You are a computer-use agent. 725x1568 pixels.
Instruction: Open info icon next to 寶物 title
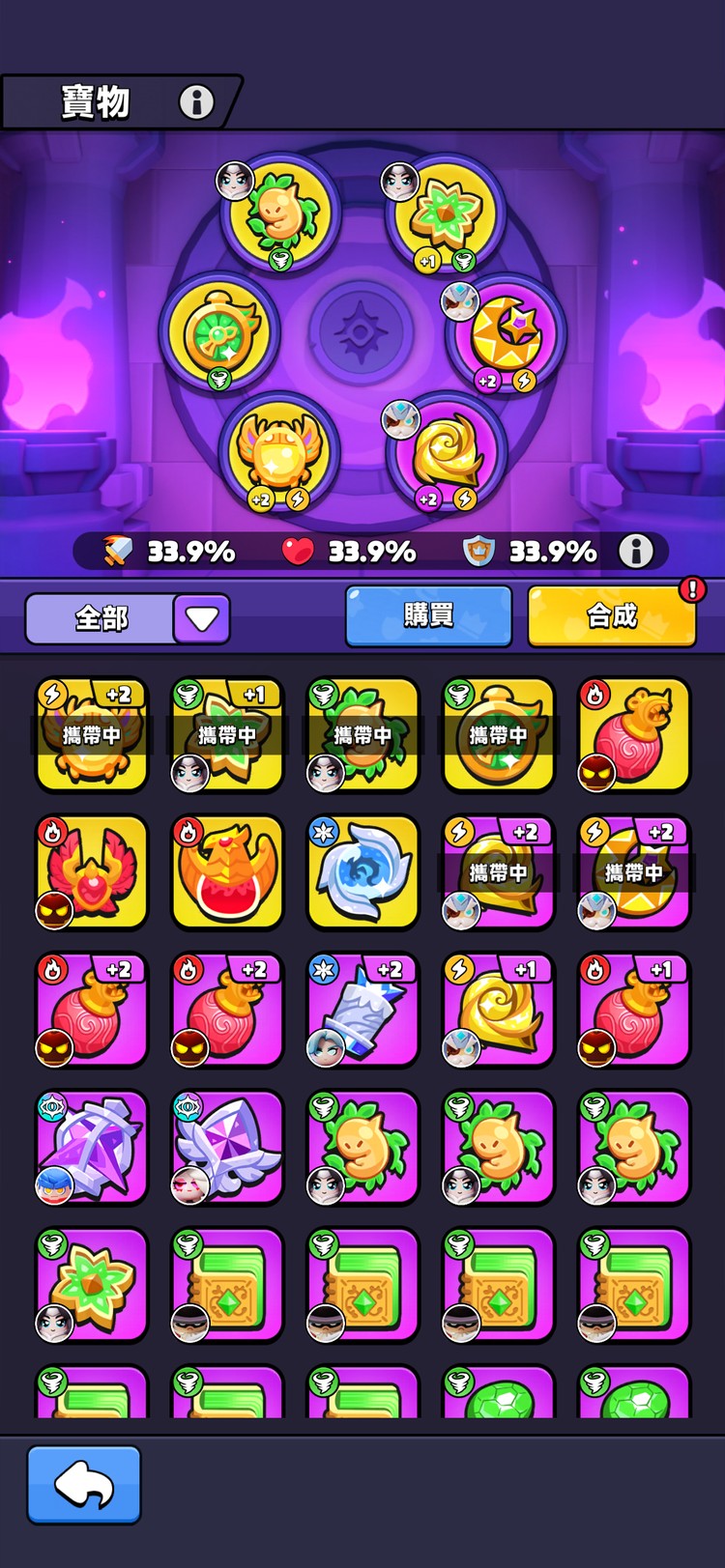pyautogui.click(x=196, y=101)
